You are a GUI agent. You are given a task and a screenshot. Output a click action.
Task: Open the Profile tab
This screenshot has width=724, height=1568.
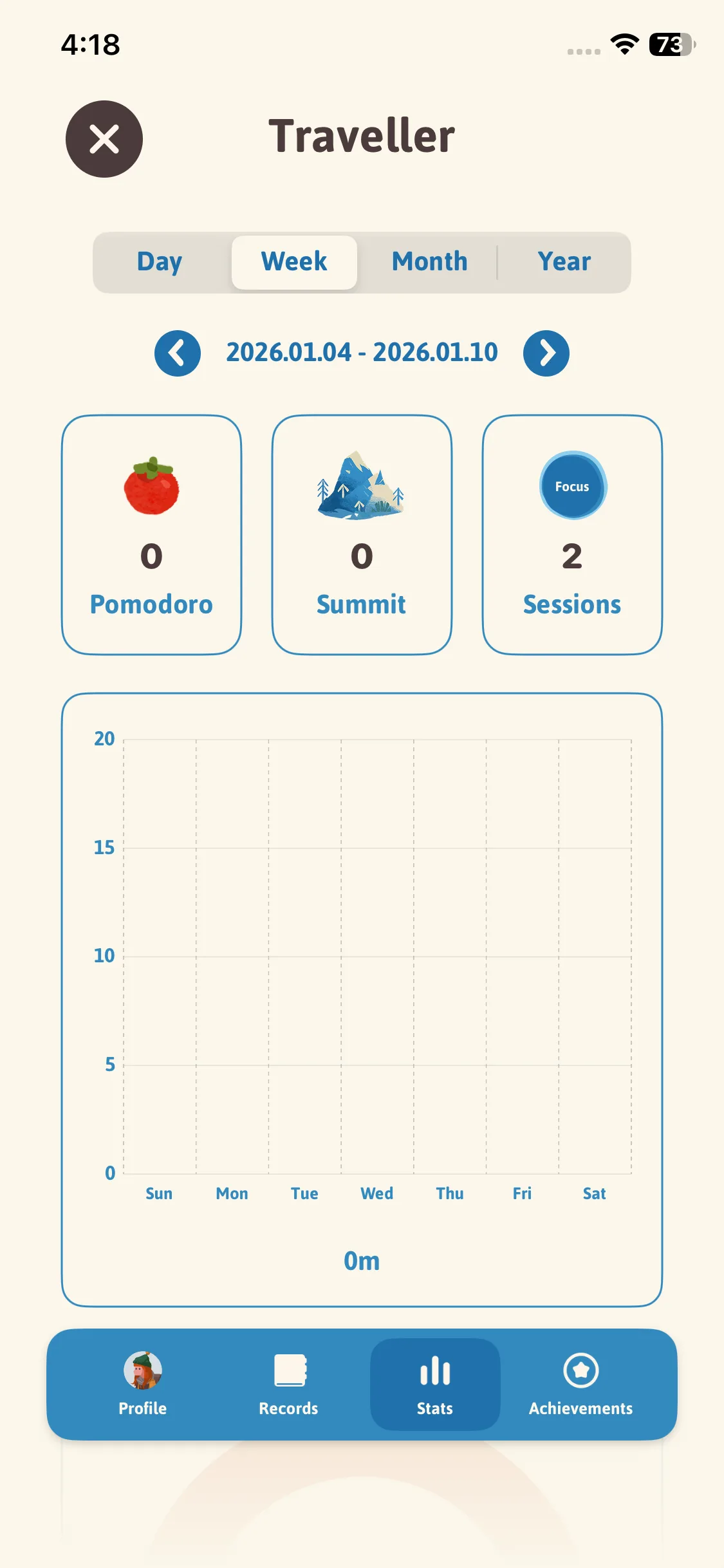pyautogui.click(x=143, y=1384)
